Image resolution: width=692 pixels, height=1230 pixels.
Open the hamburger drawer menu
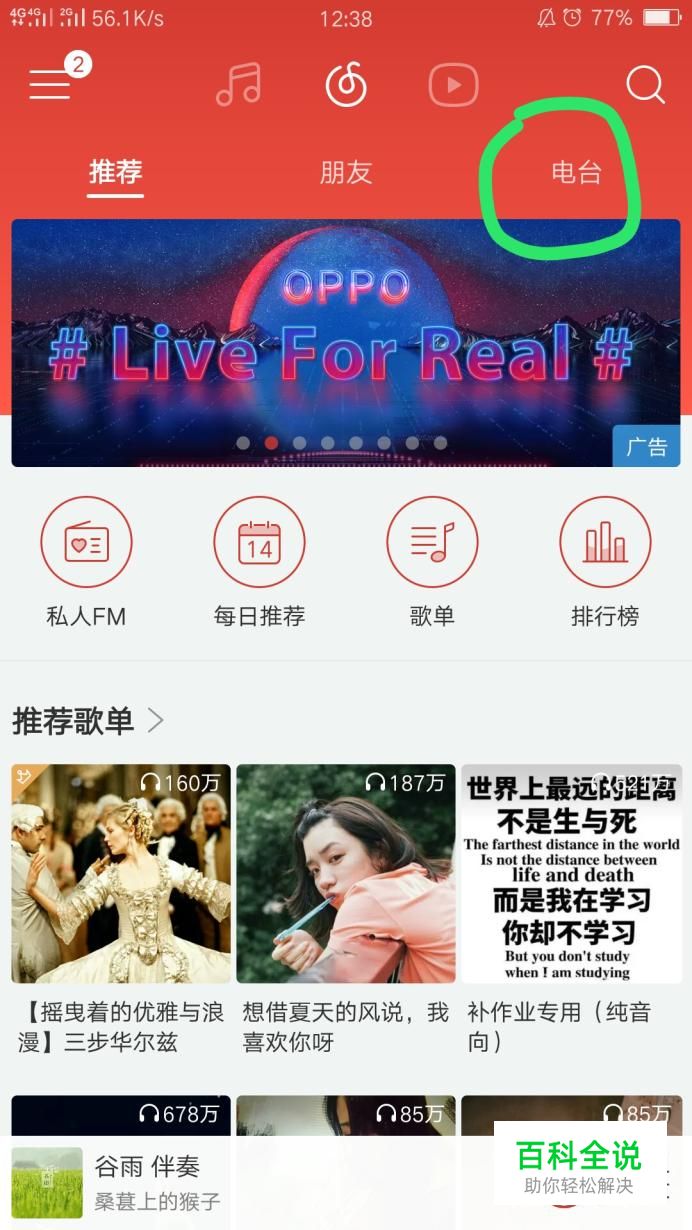tap(50, 85)
